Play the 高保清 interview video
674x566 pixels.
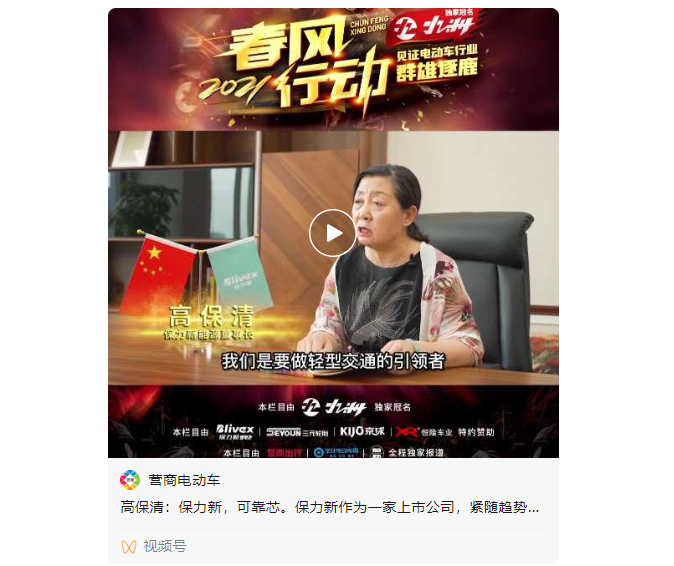click(x=332, y=233)
